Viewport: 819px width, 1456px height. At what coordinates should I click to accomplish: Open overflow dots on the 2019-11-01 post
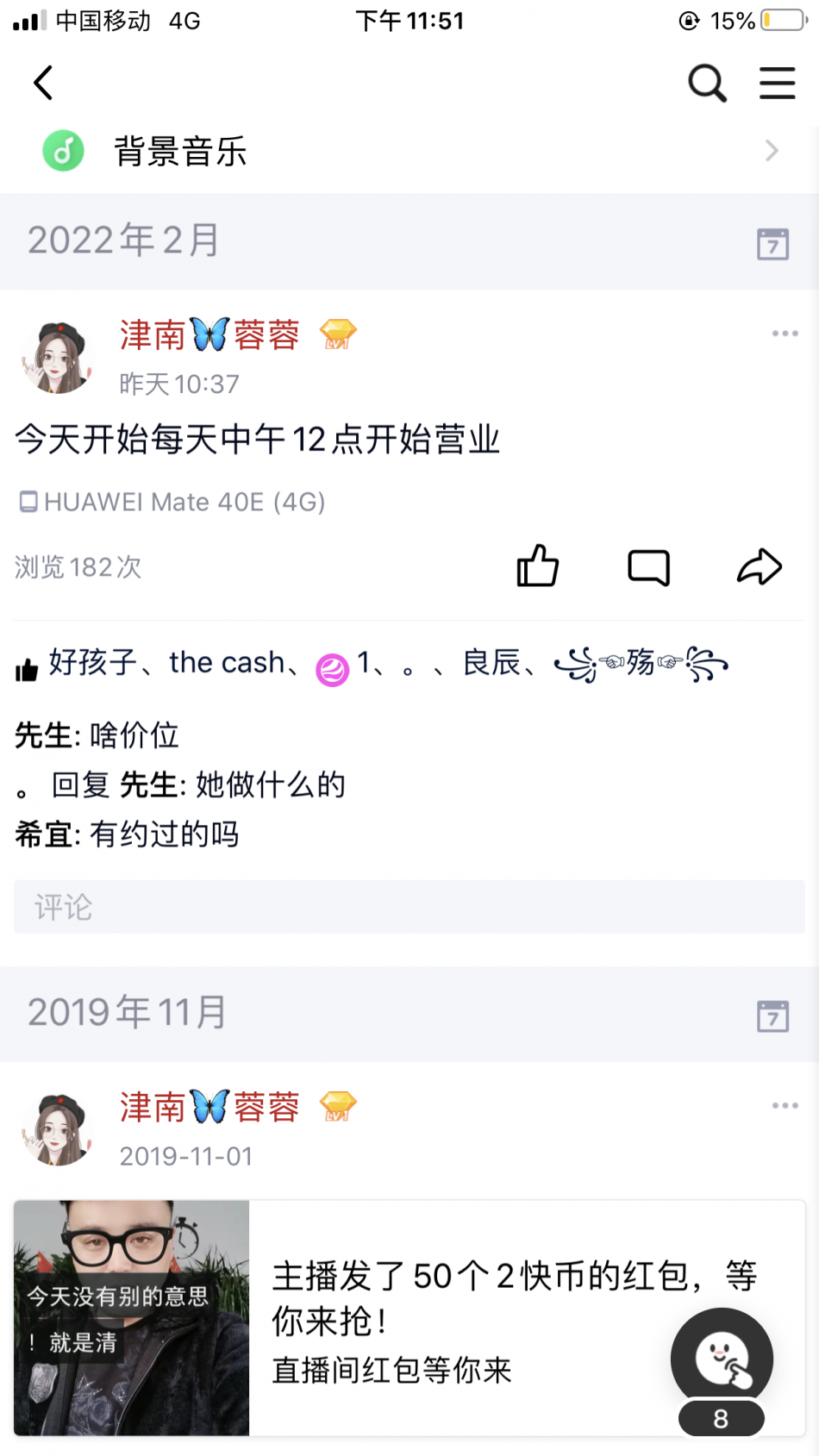click(785, 1105)
